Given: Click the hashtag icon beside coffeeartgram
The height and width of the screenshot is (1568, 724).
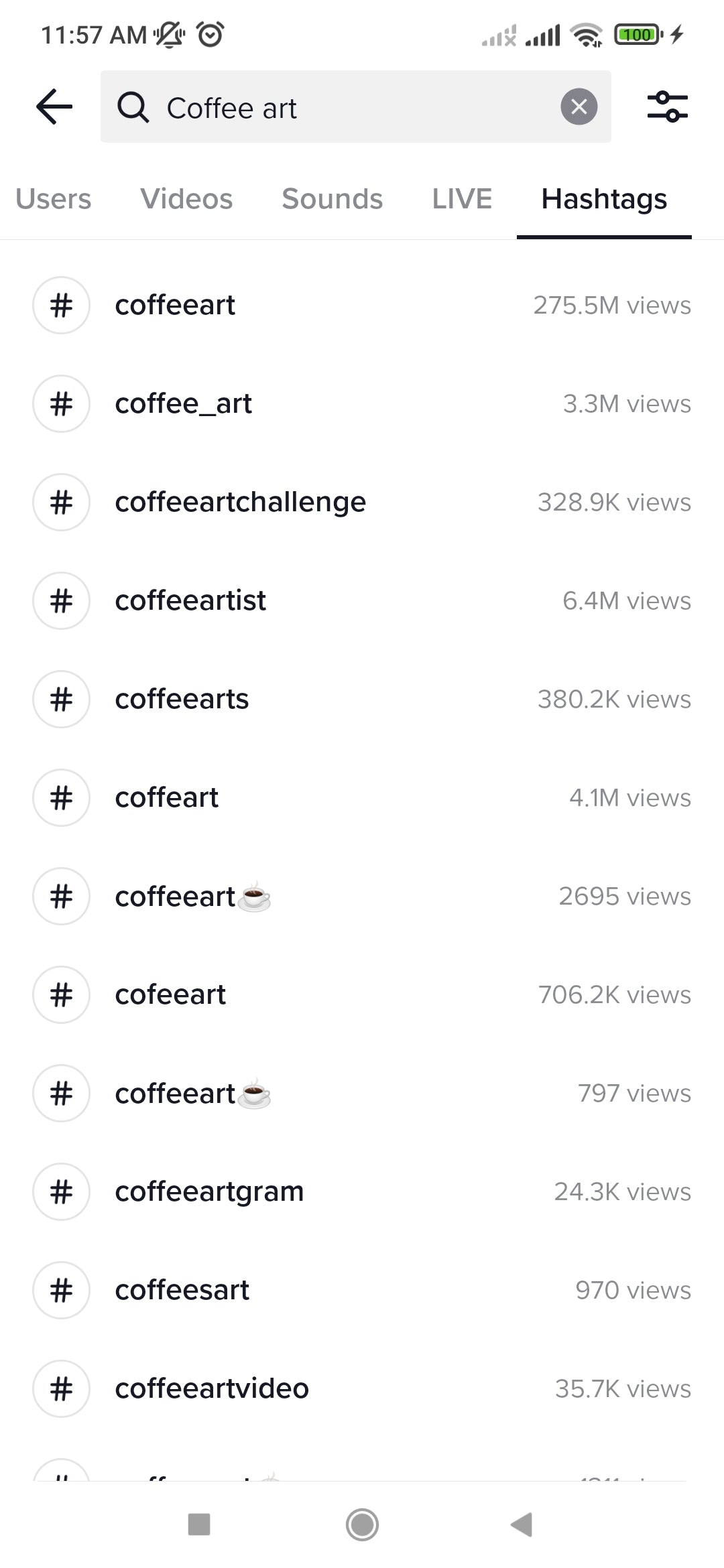Looking at the screenshot, I should pos(61,1191).
